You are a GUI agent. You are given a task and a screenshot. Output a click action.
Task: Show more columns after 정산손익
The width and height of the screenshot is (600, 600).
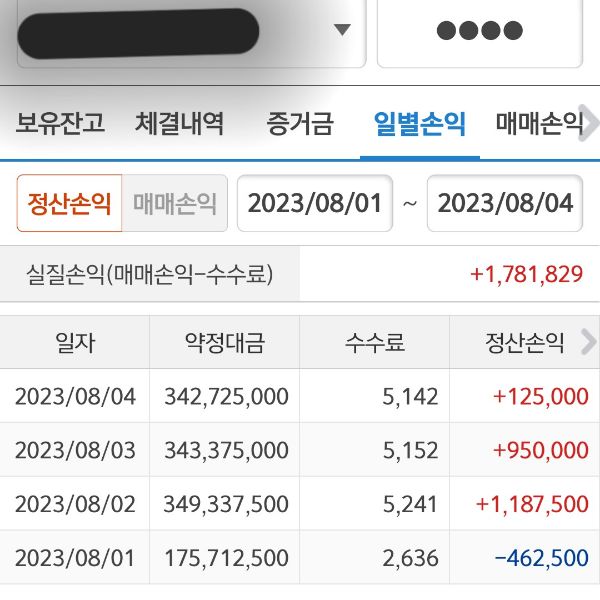[588, 343]
